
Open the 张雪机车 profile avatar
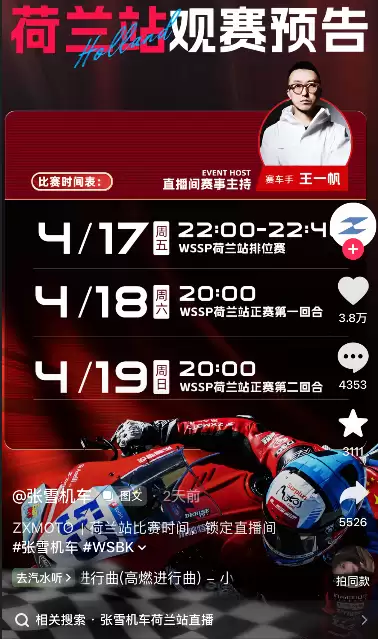point(353,225)
